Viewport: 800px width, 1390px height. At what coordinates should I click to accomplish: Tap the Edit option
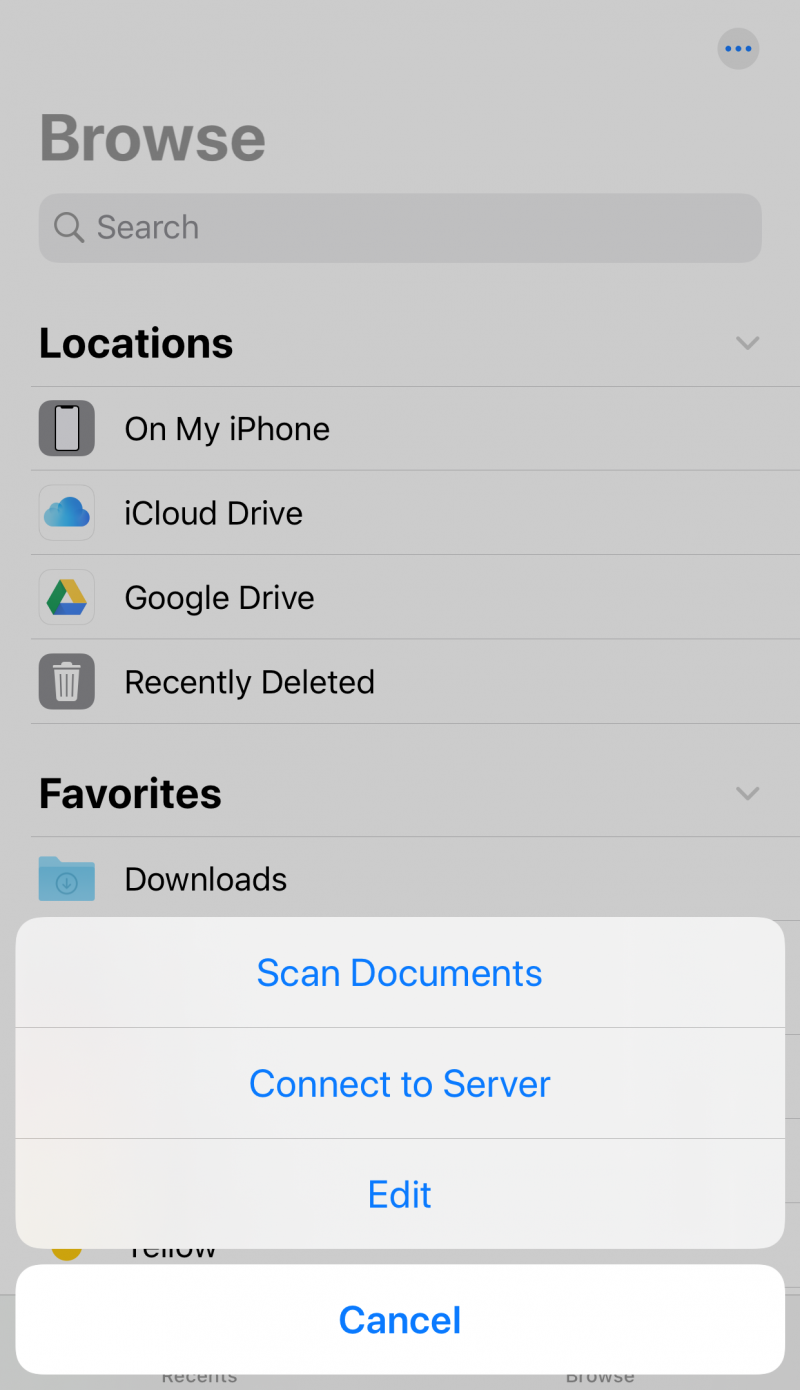point(400,1195)
